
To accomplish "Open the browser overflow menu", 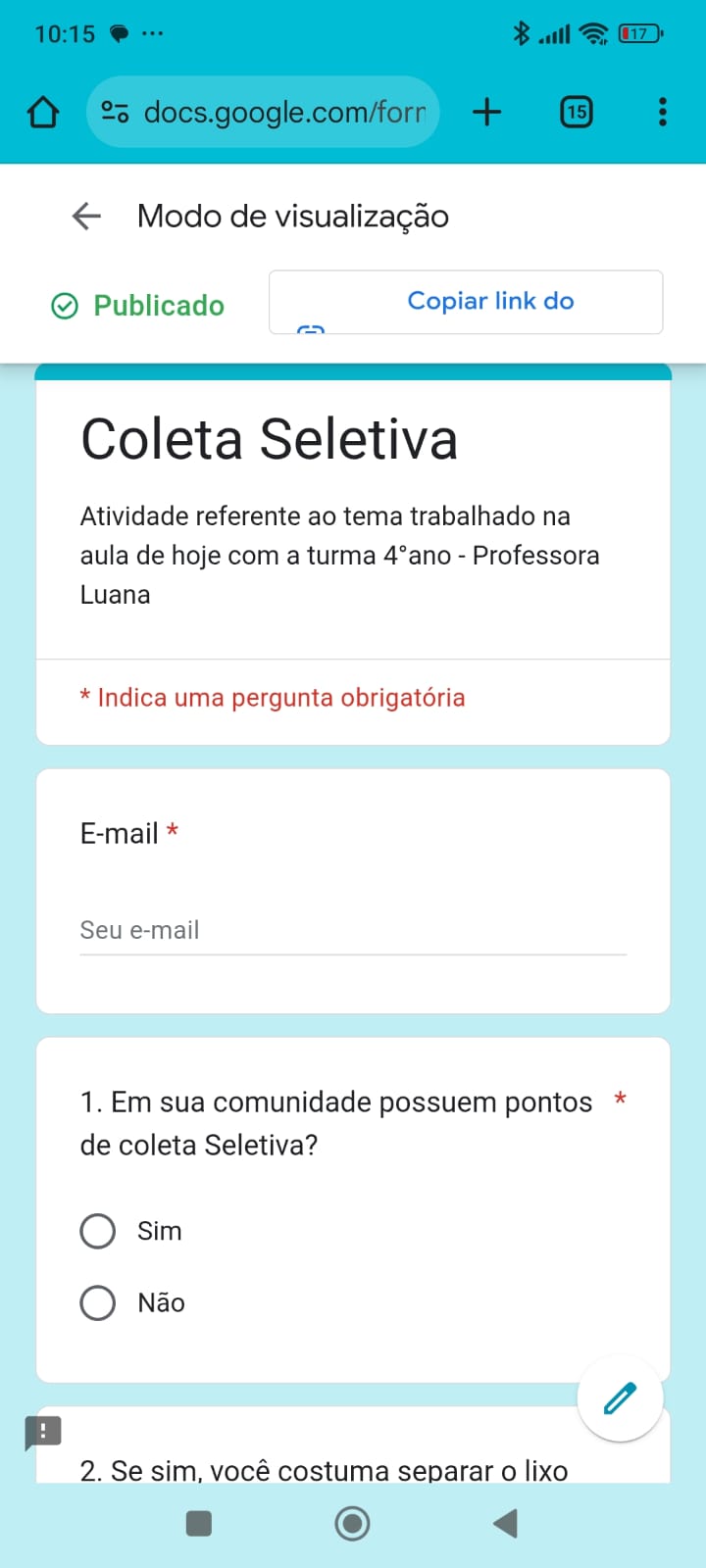I will (x=663, y=112).
